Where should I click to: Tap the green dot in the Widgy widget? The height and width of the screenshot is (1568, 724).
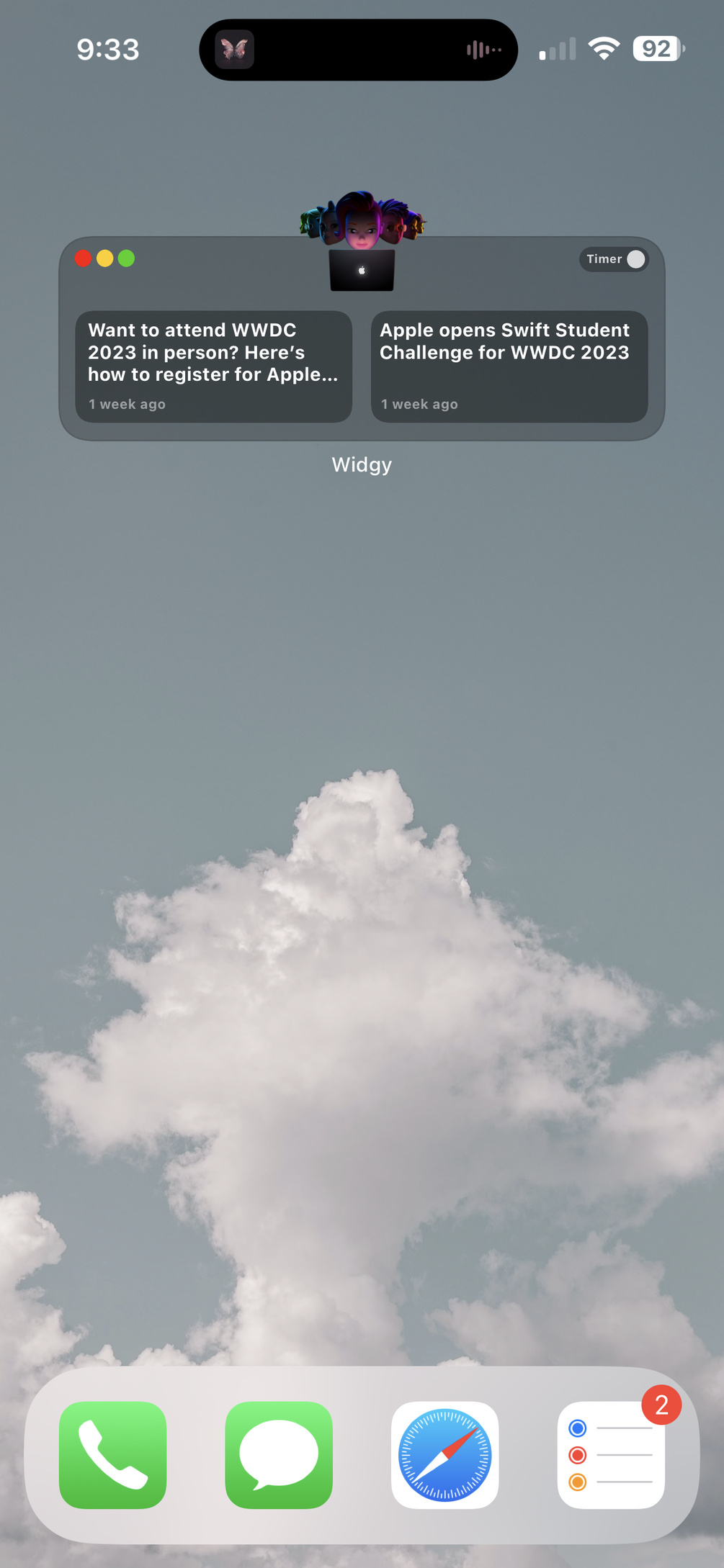126,258
